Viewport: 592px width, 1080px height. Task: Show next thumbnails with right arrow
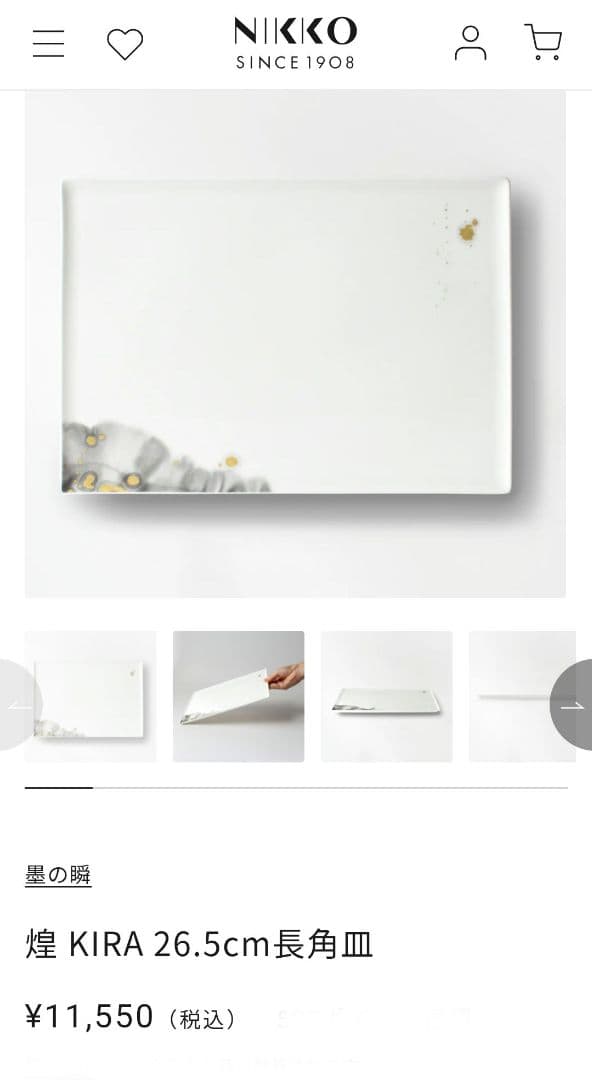(x=573, y=705)
